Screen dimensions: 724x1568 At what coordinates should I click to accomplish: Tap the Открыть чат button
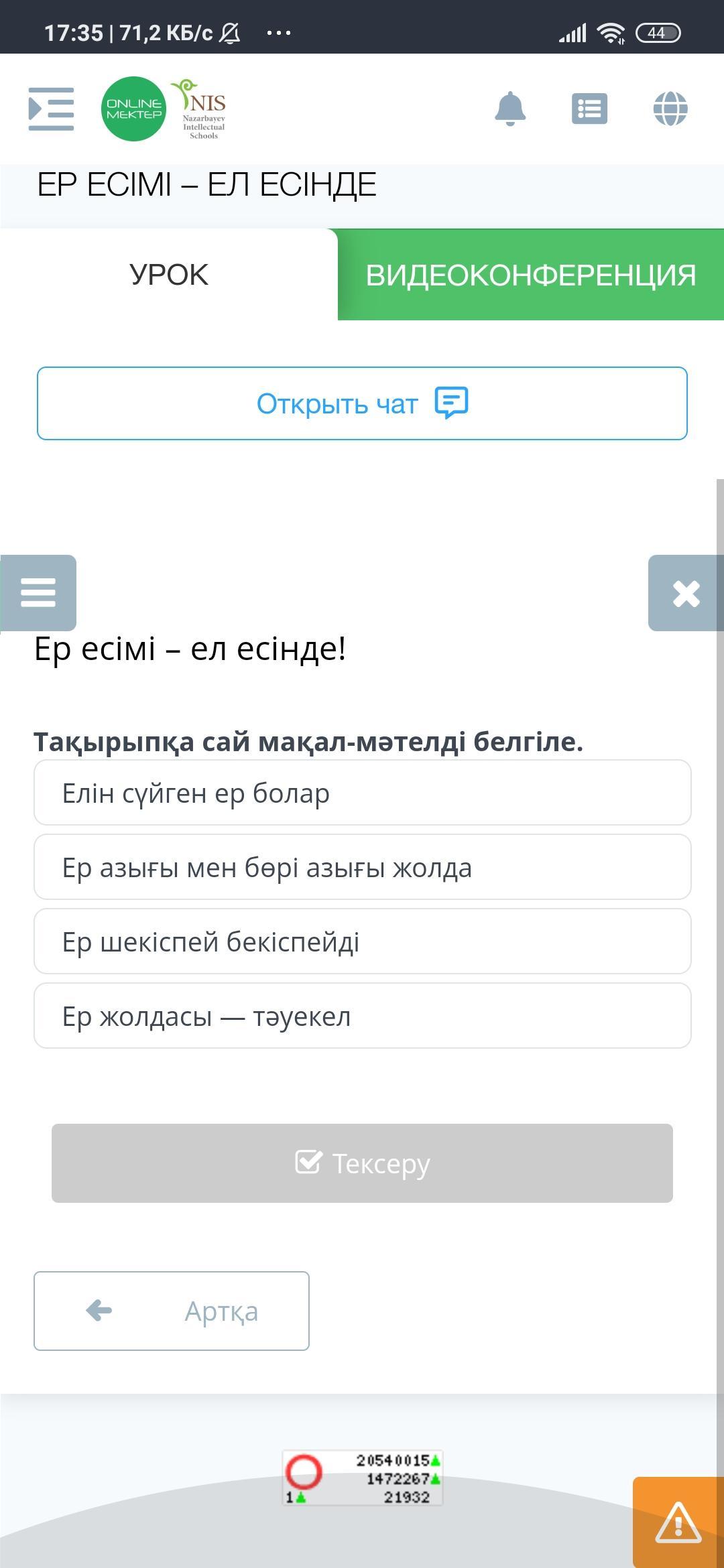(x=362, y=403)
